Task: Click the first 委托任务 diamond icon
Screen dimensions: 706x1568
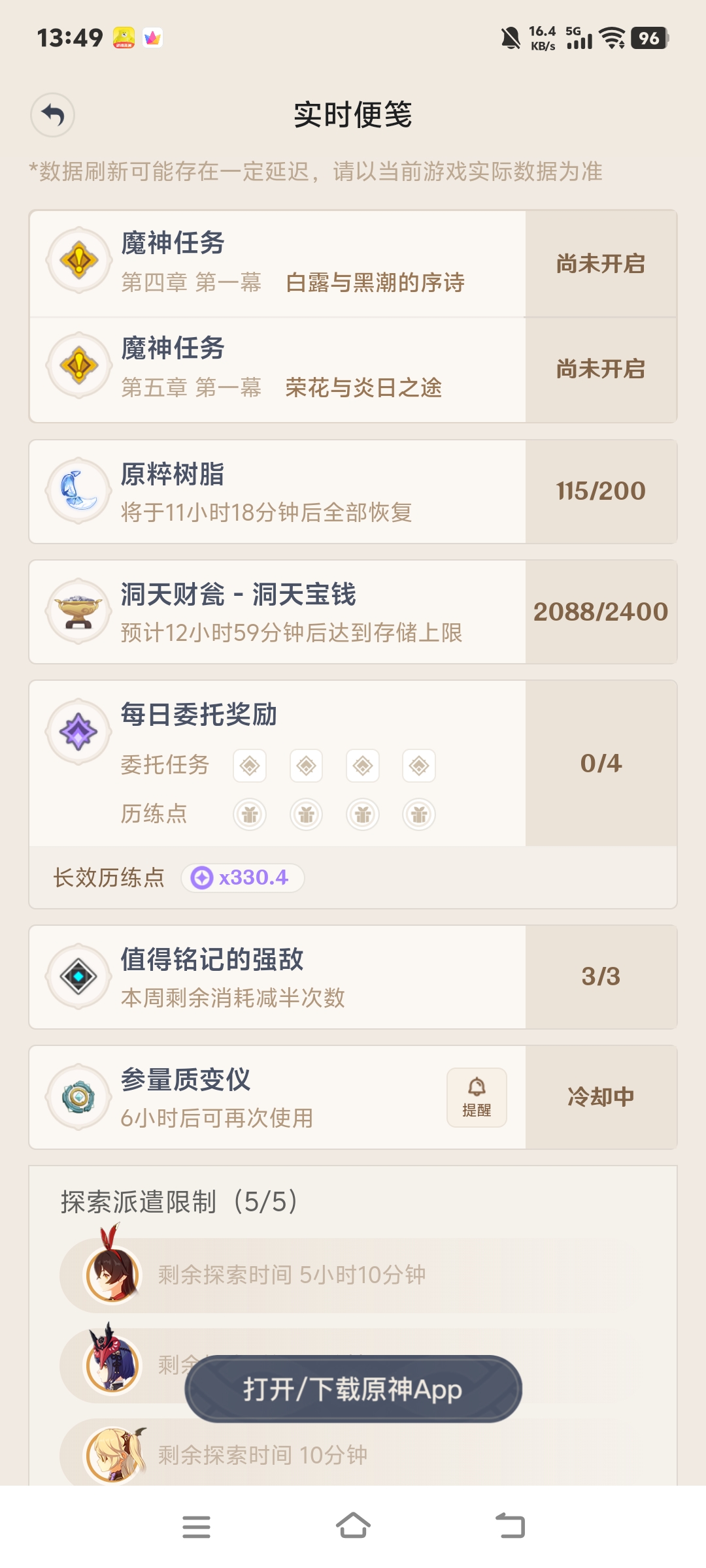Action: point(248,765)
